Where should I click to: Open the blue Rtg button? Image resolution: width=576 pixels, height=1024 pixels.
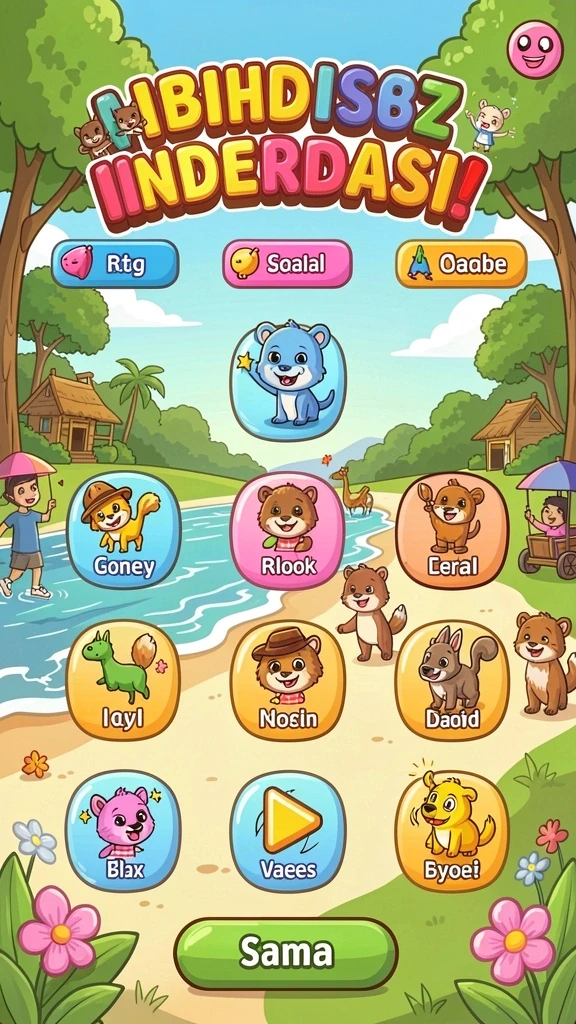[x=115, y=264]
